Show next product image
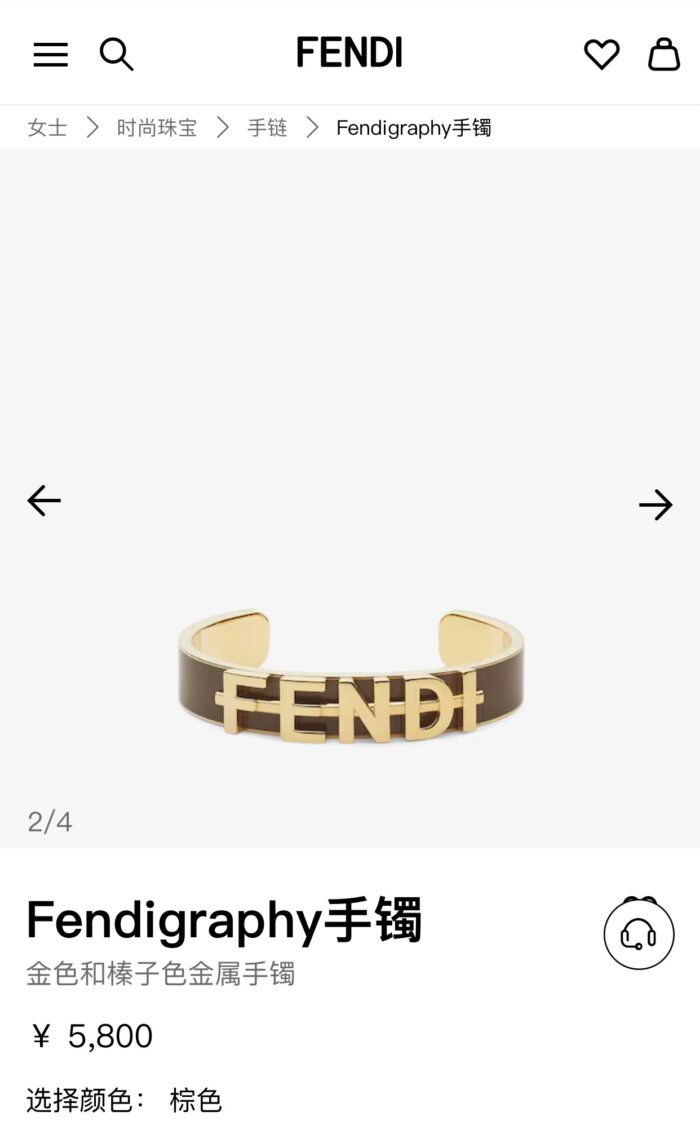Image resolution: width=700 pixels, height=1134 pixels. 656,505
